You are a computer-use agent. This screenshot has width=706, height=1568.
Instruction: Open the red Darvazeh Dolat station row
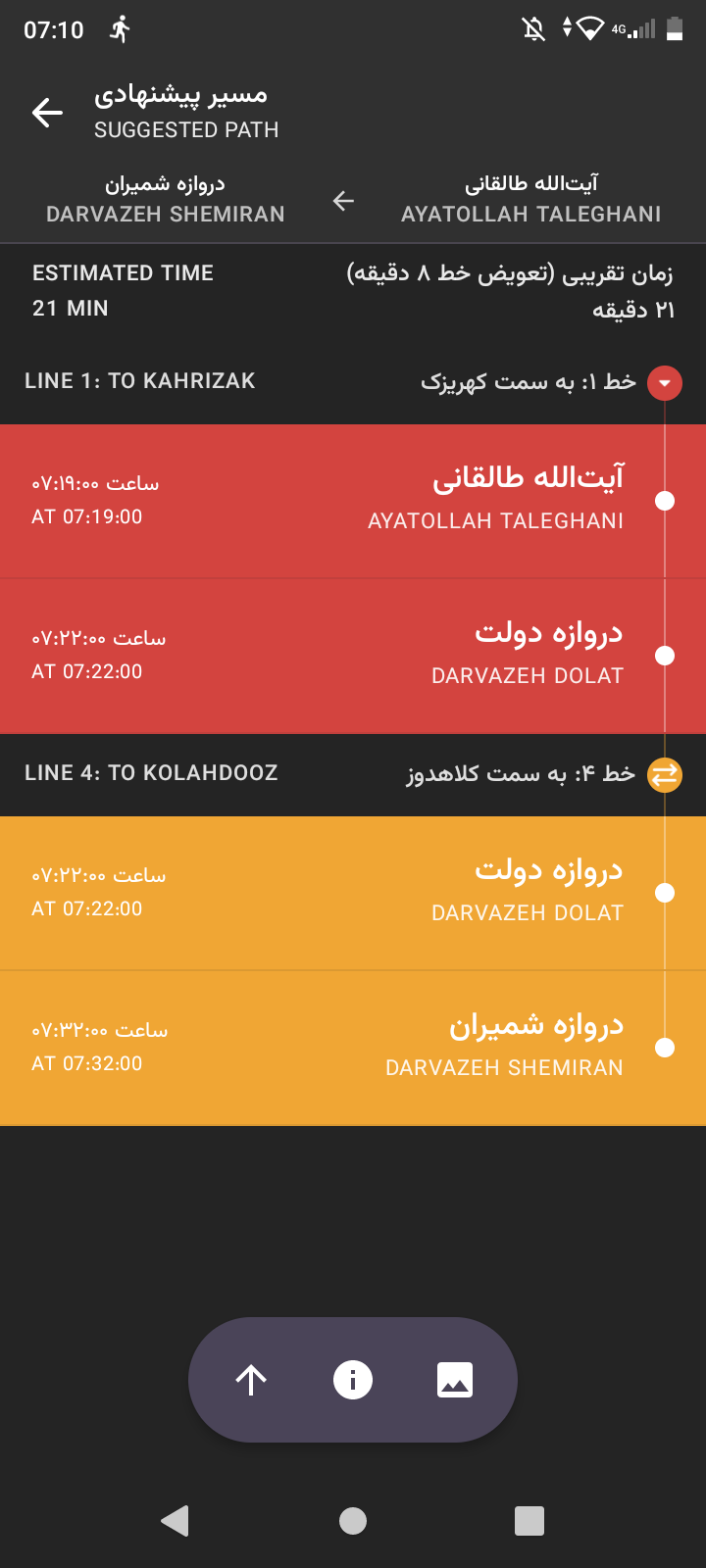click(353, 656)
